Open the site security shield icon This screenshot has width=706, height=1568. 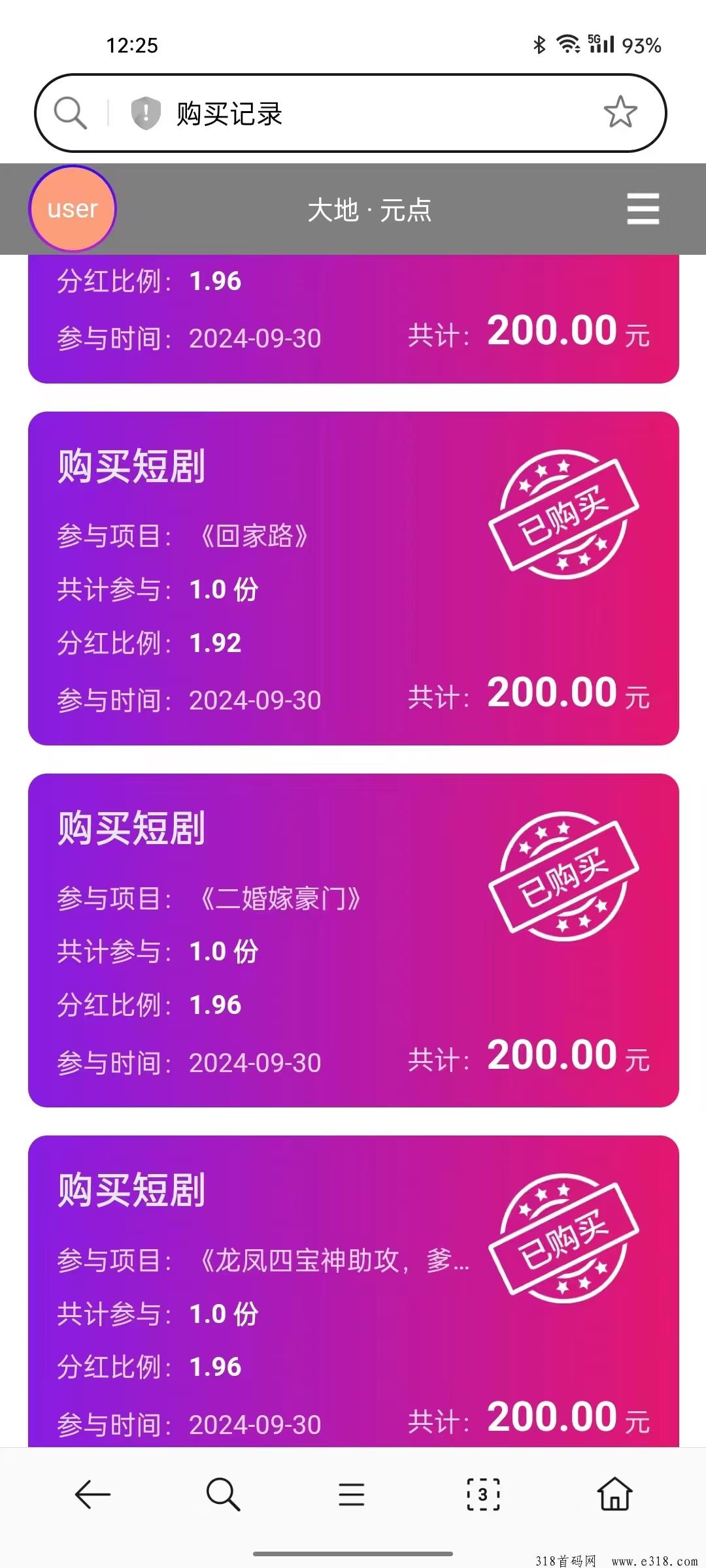(146, 113)
